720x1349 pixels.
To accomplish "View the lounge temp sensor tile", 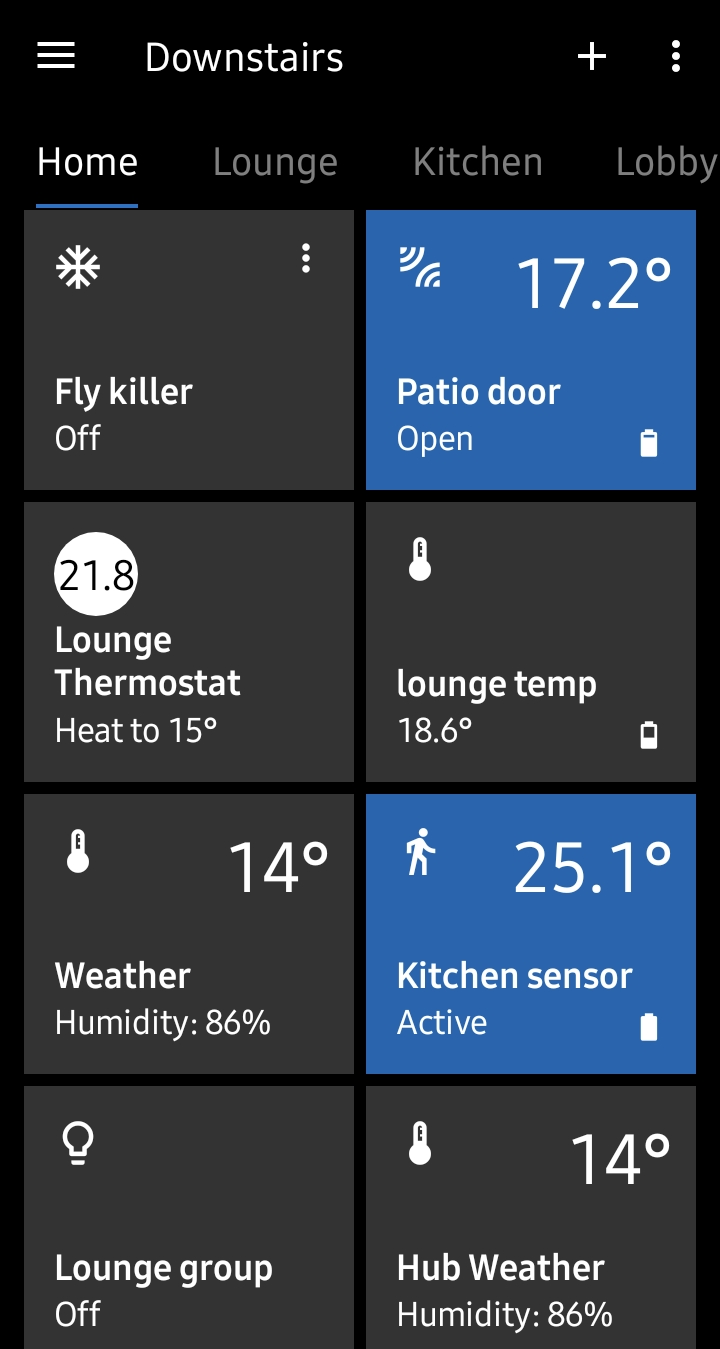I will (x=530, y=642).
